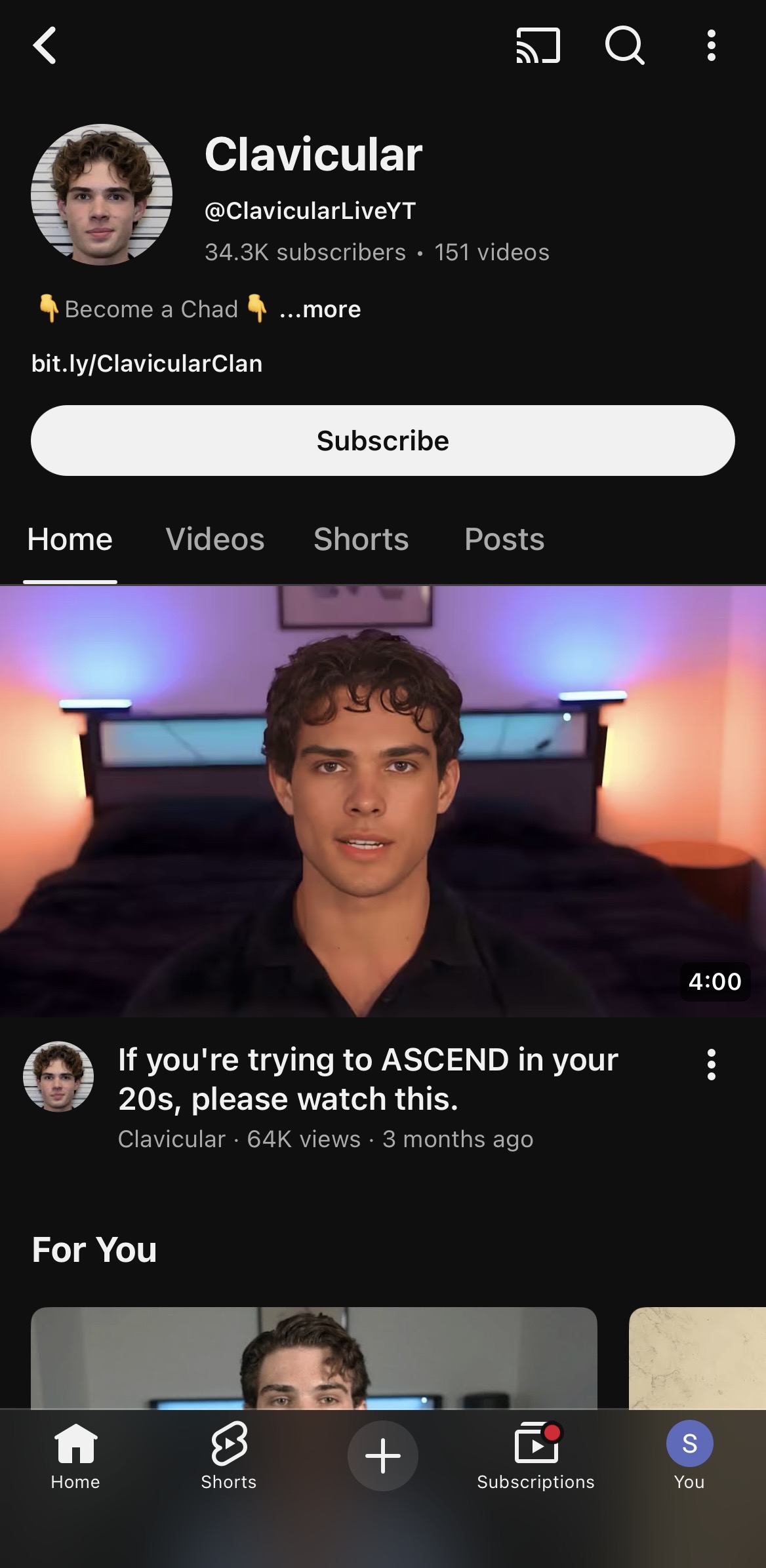
Task: Go to the YouTube Home feed
Action: (x=75, y=1455)
